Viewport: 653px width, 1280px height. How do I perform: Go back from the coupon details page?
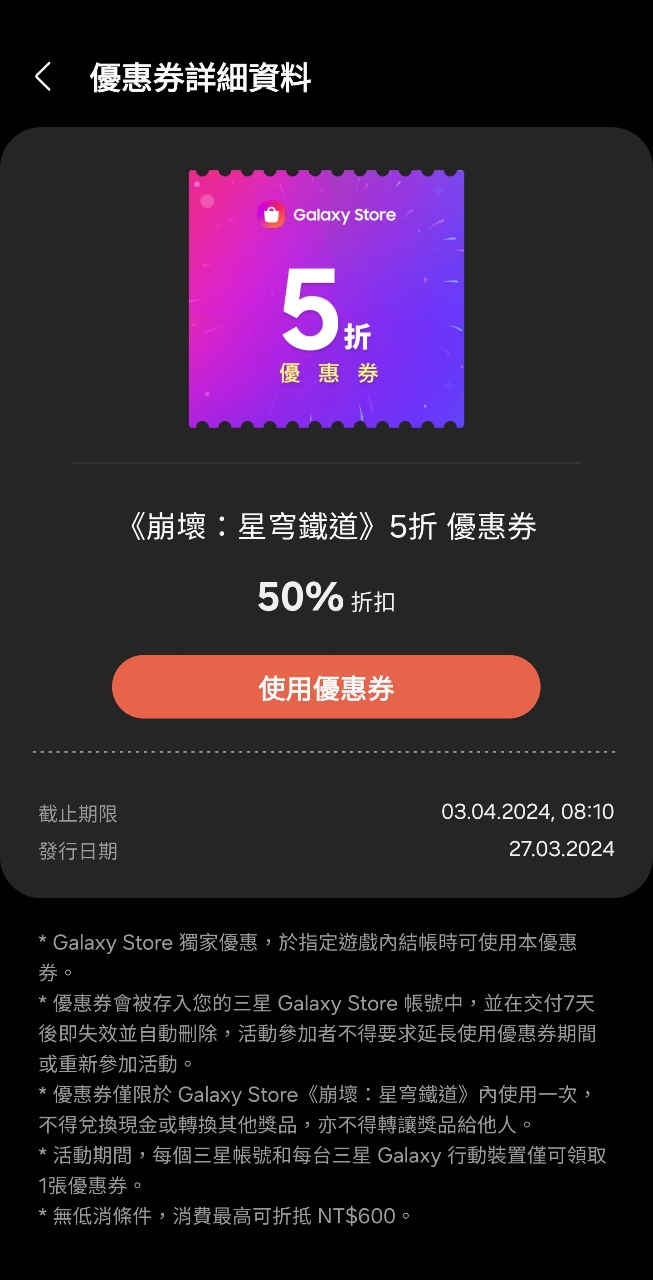coord(43,77)
